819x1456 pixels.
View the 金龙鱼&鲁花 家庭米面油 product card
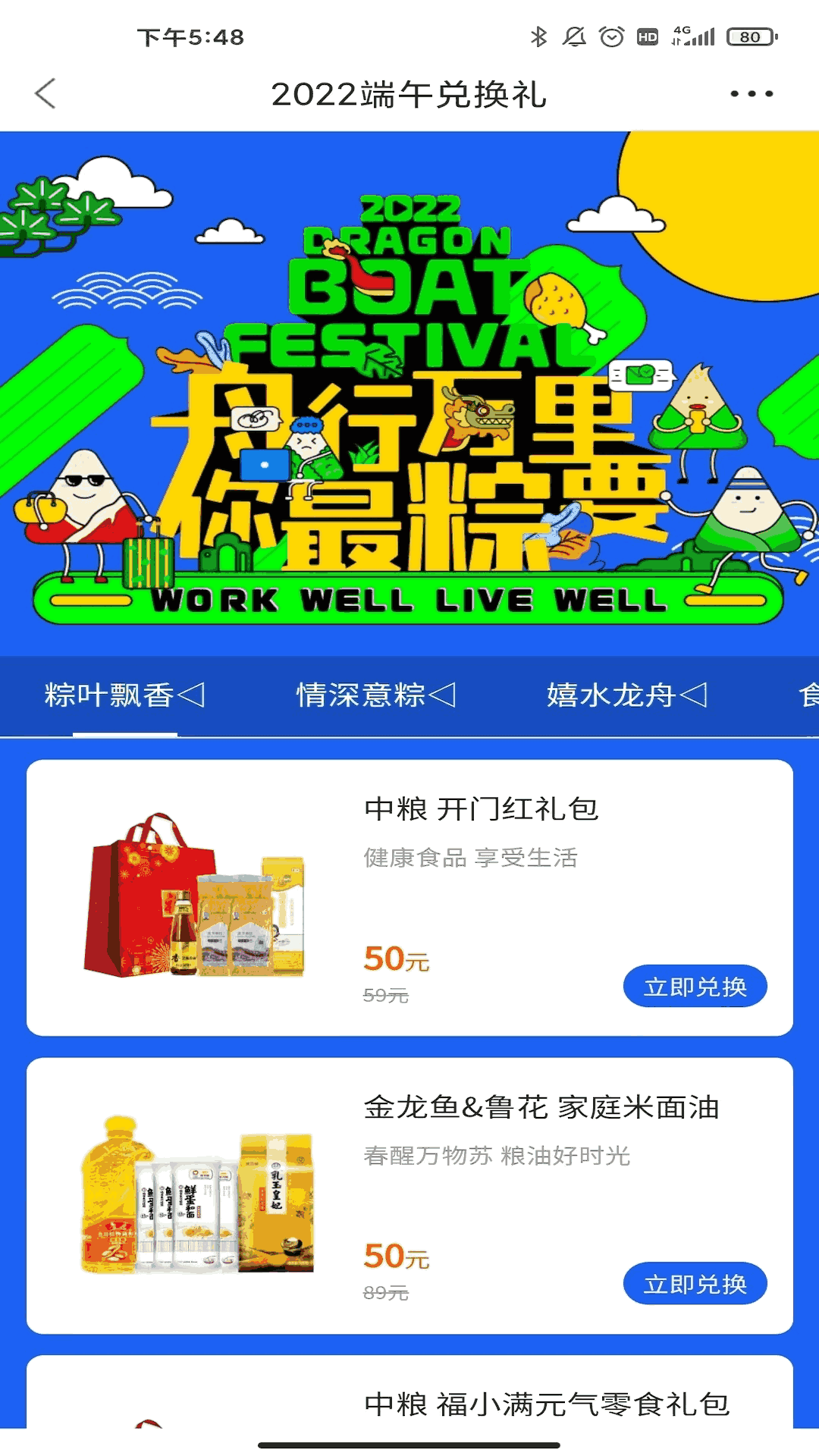point(409,1196)
